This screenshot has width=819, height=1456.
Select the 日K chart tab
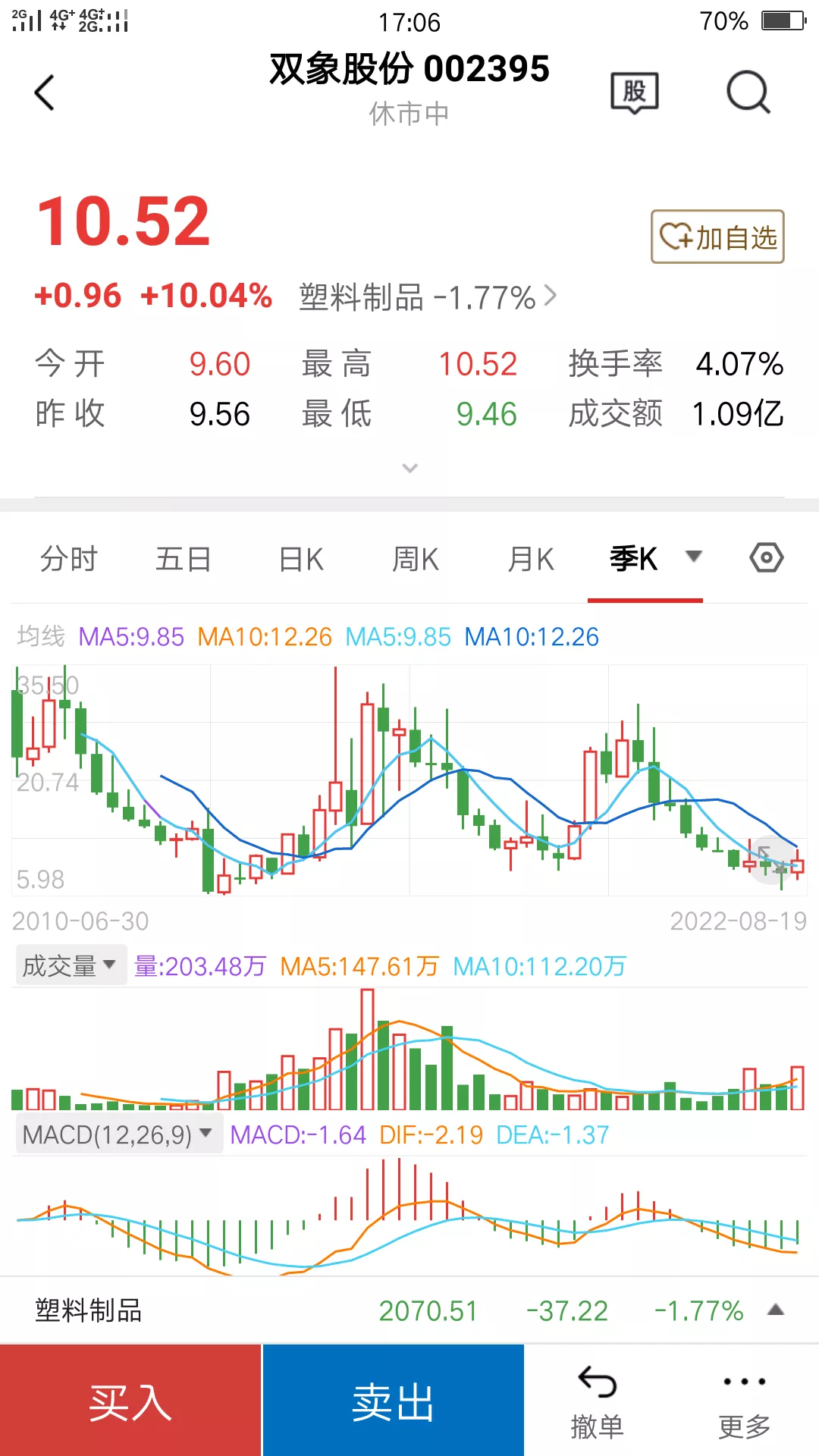point(301,560)
